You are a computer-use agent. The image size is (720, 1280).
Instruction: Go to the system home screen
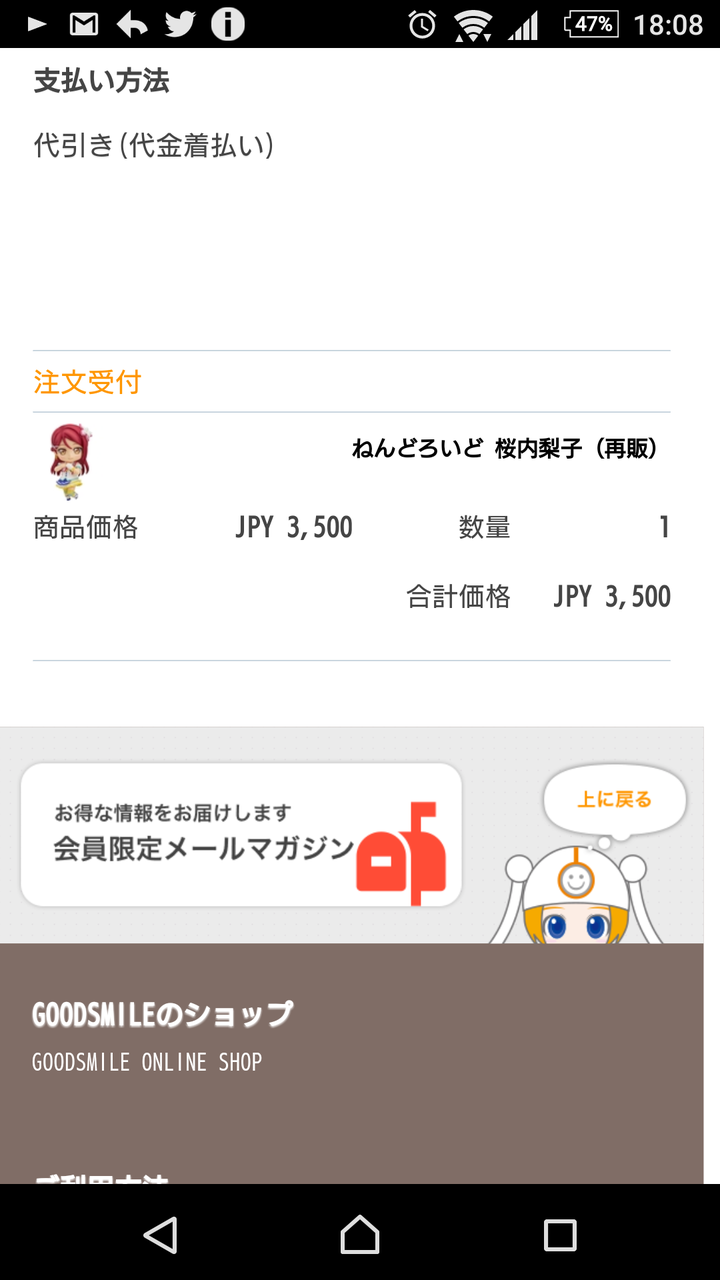pos(360,1234)
